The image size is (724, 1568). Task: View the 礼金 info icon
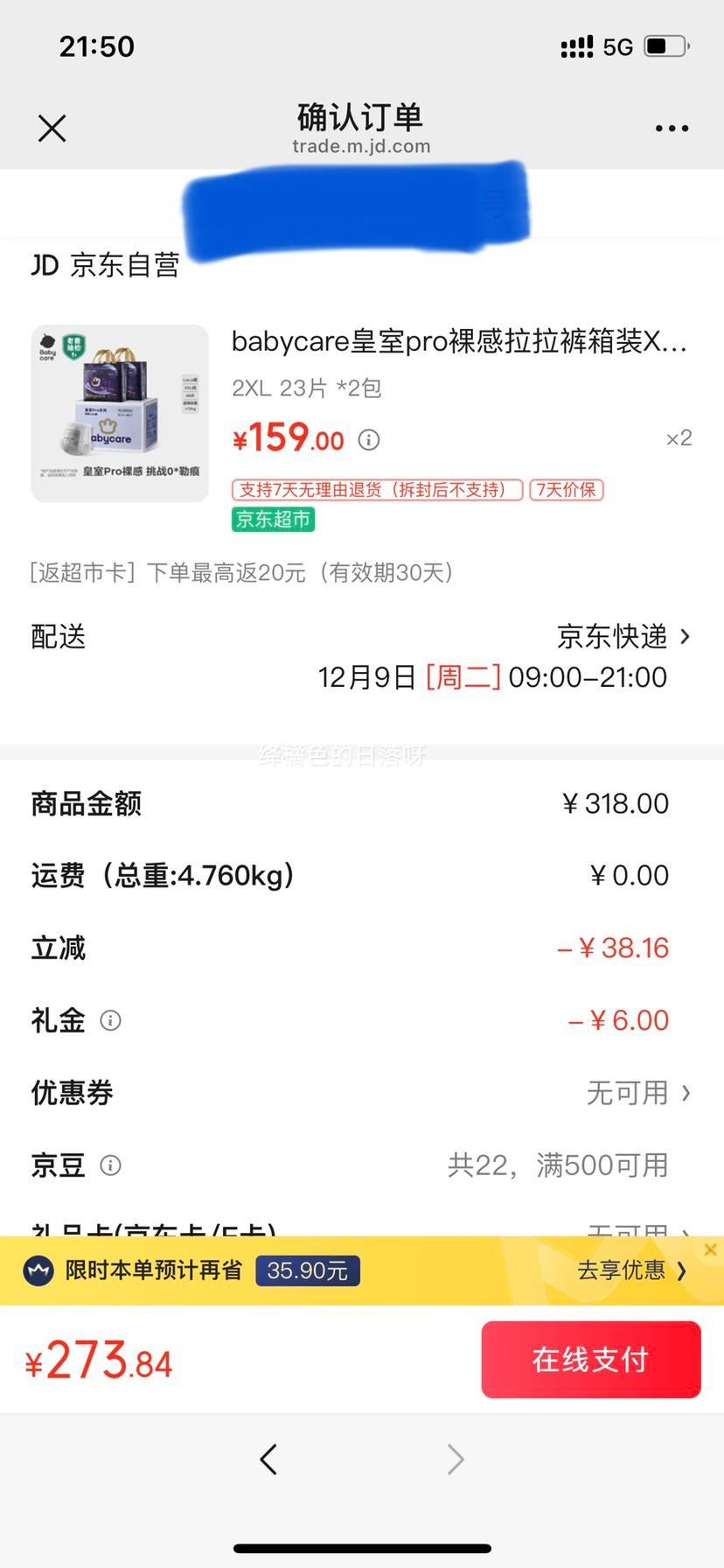(x=110, y=1020)
